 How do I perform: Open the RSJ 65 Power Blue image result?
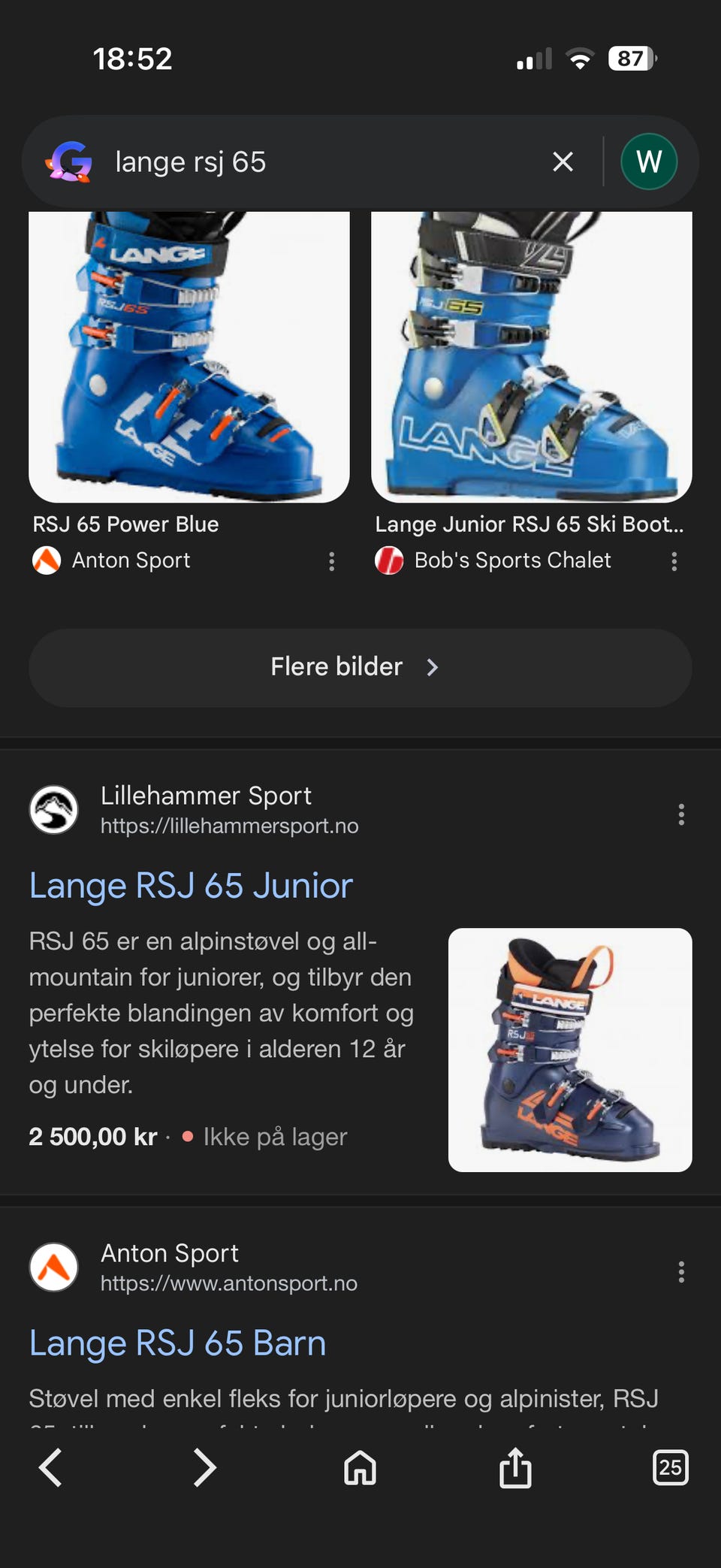click(x=189, y=357)
